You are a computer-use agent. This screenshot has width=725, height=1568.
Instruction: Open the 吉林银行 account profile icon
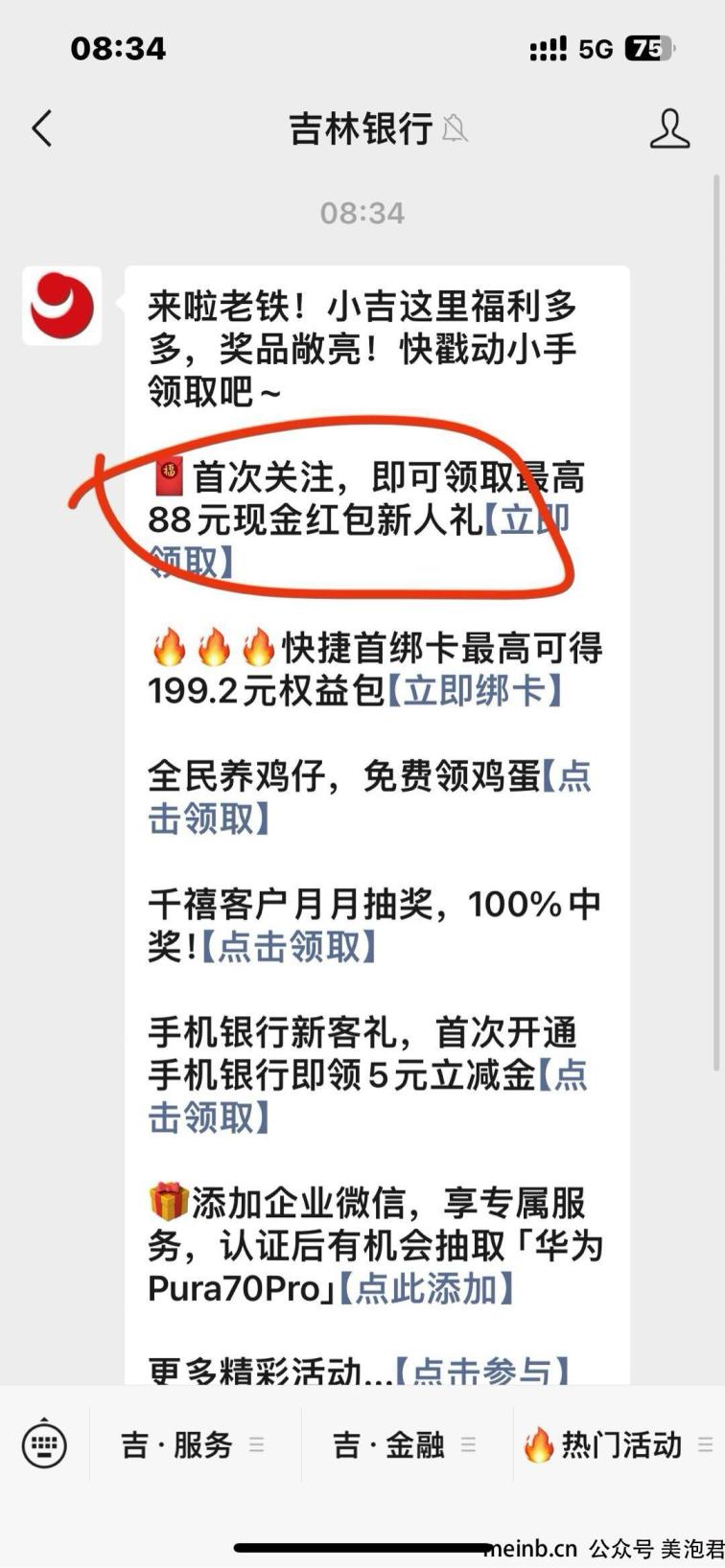coord(669,128)
